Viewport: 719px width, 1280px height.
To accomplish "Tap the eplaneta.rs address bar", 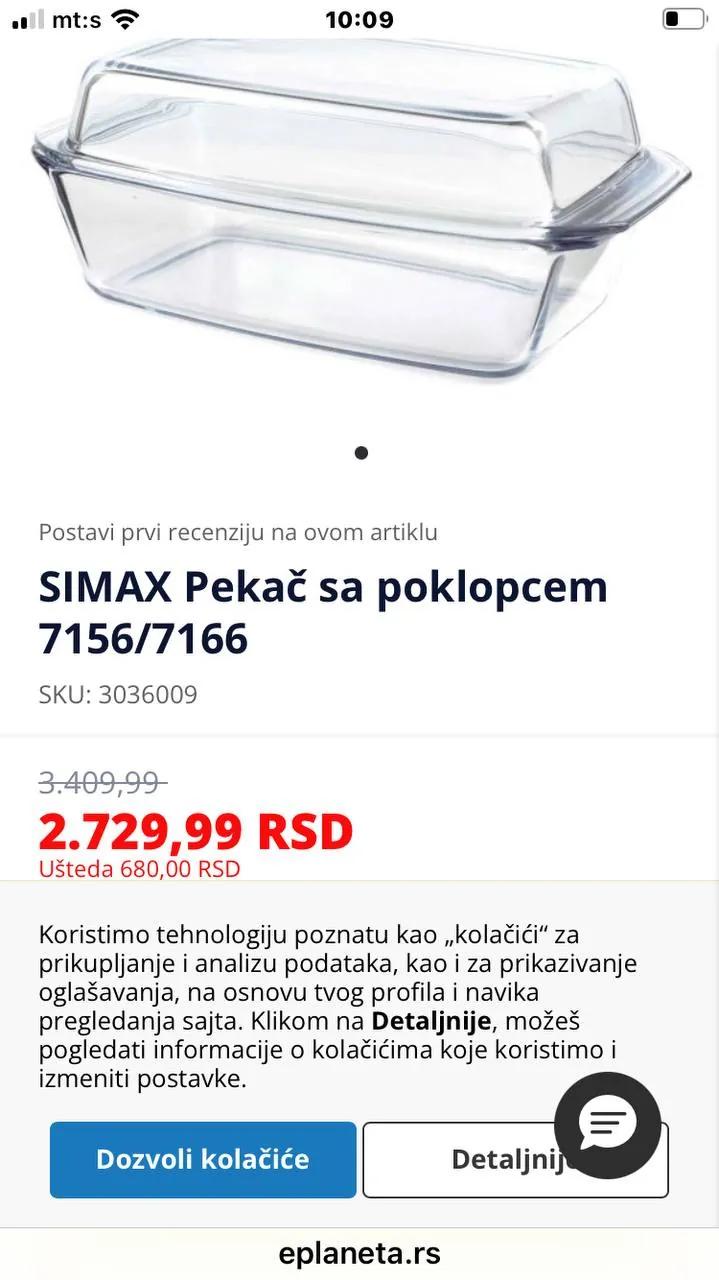I will click(x=360, y=1253).
